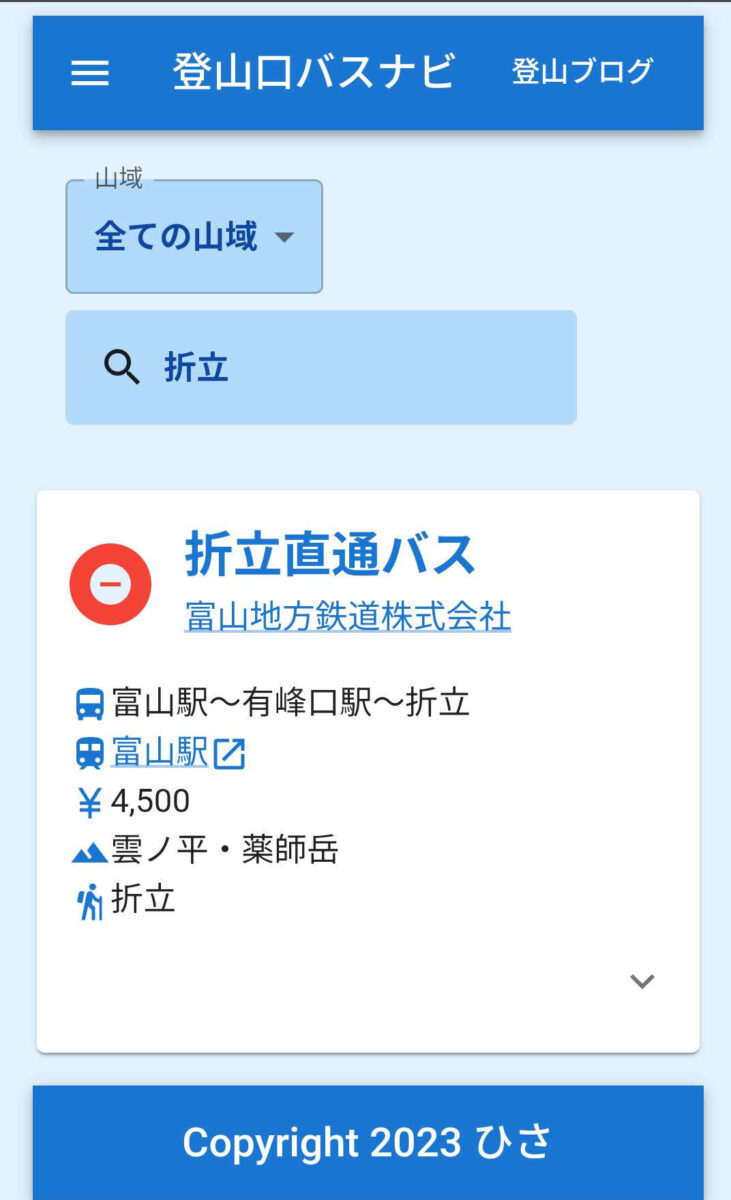Open the 富山駅 external link
Viewport: 731px width, 1200px height.
tap(178, 752)
